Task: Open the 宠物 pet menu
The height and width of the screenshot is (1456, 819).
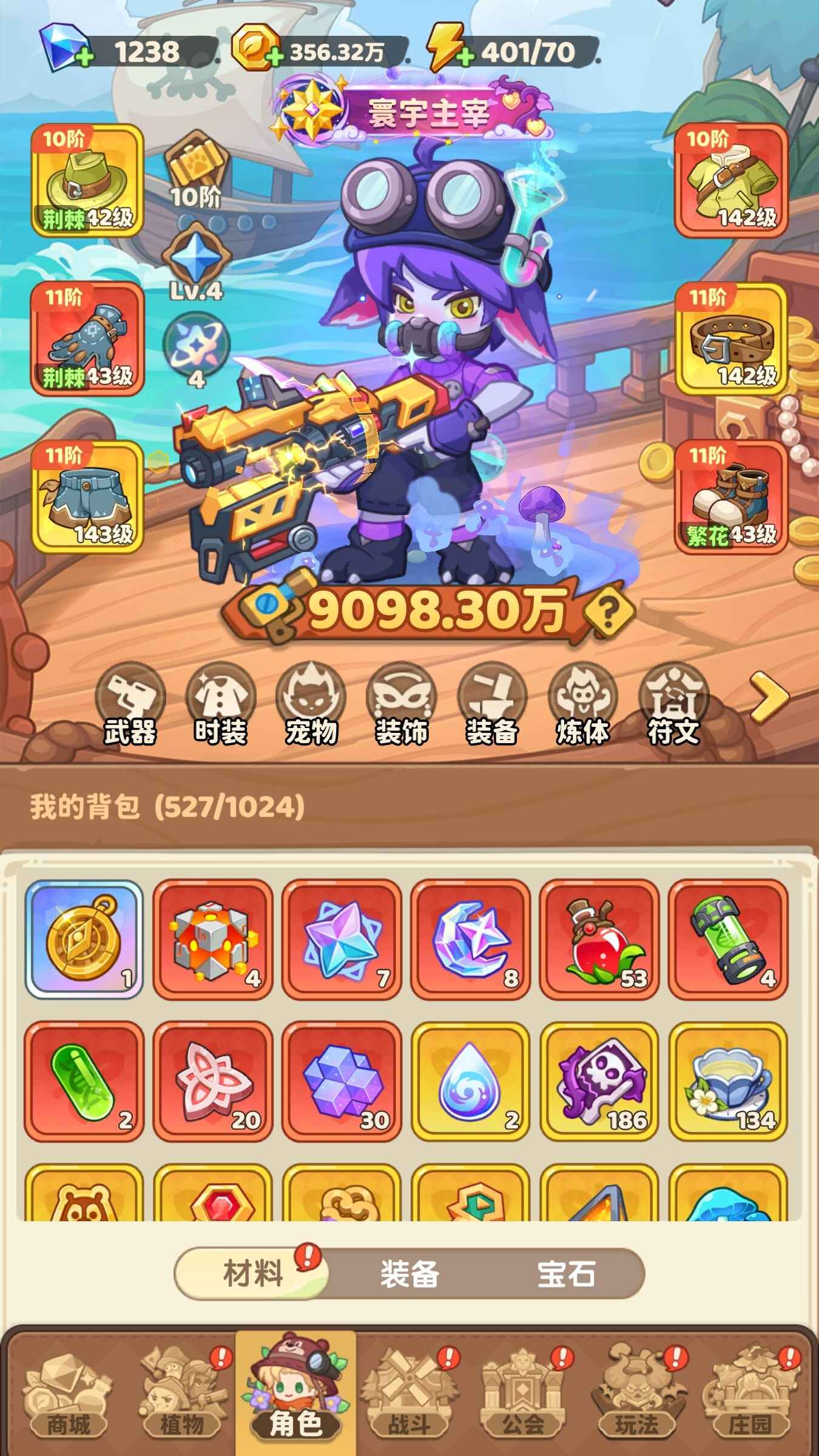Action: (311, 704)
